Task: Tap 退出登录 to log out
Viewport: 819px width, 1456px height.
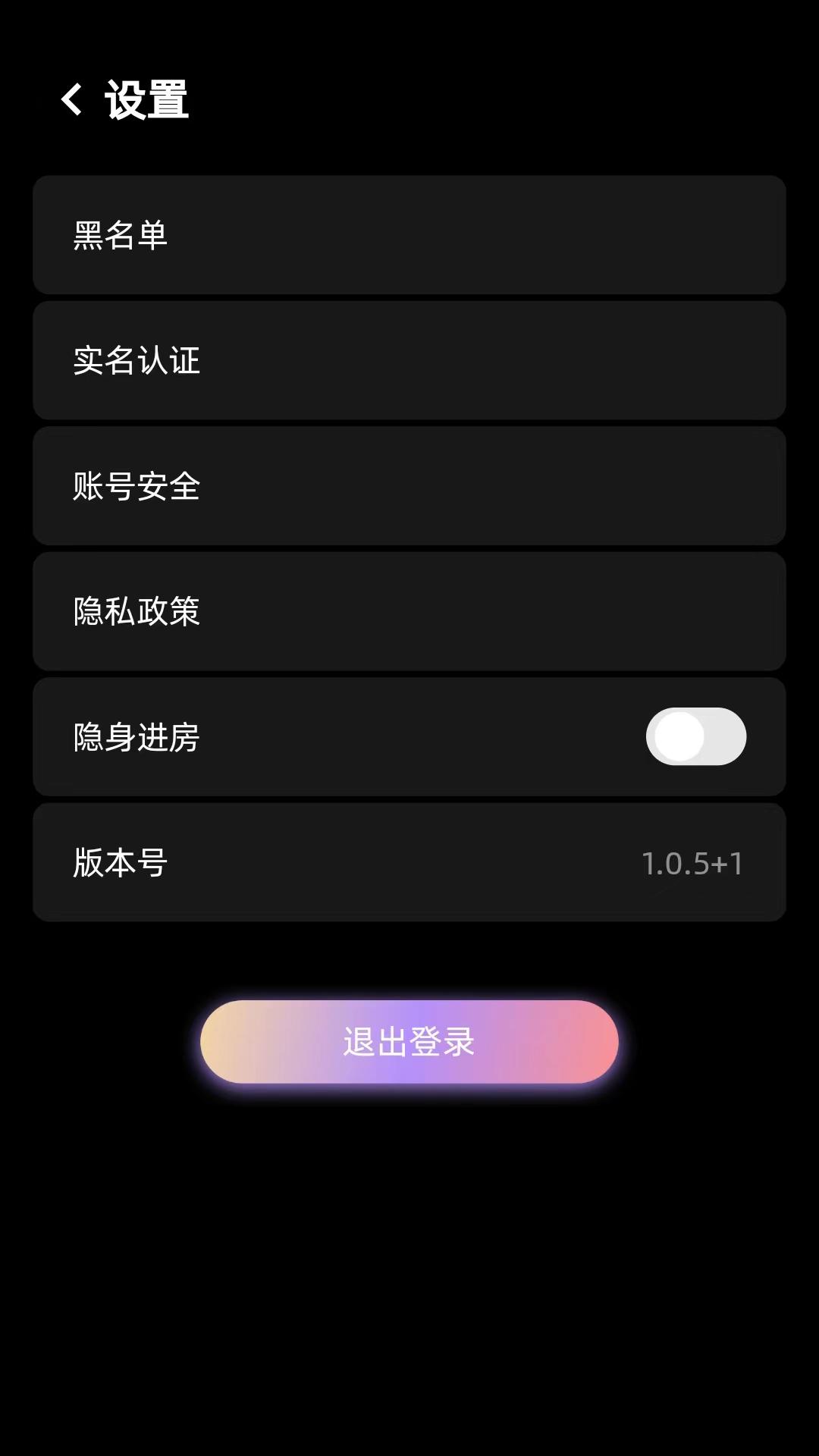Action: click(x=409, y=1041)
